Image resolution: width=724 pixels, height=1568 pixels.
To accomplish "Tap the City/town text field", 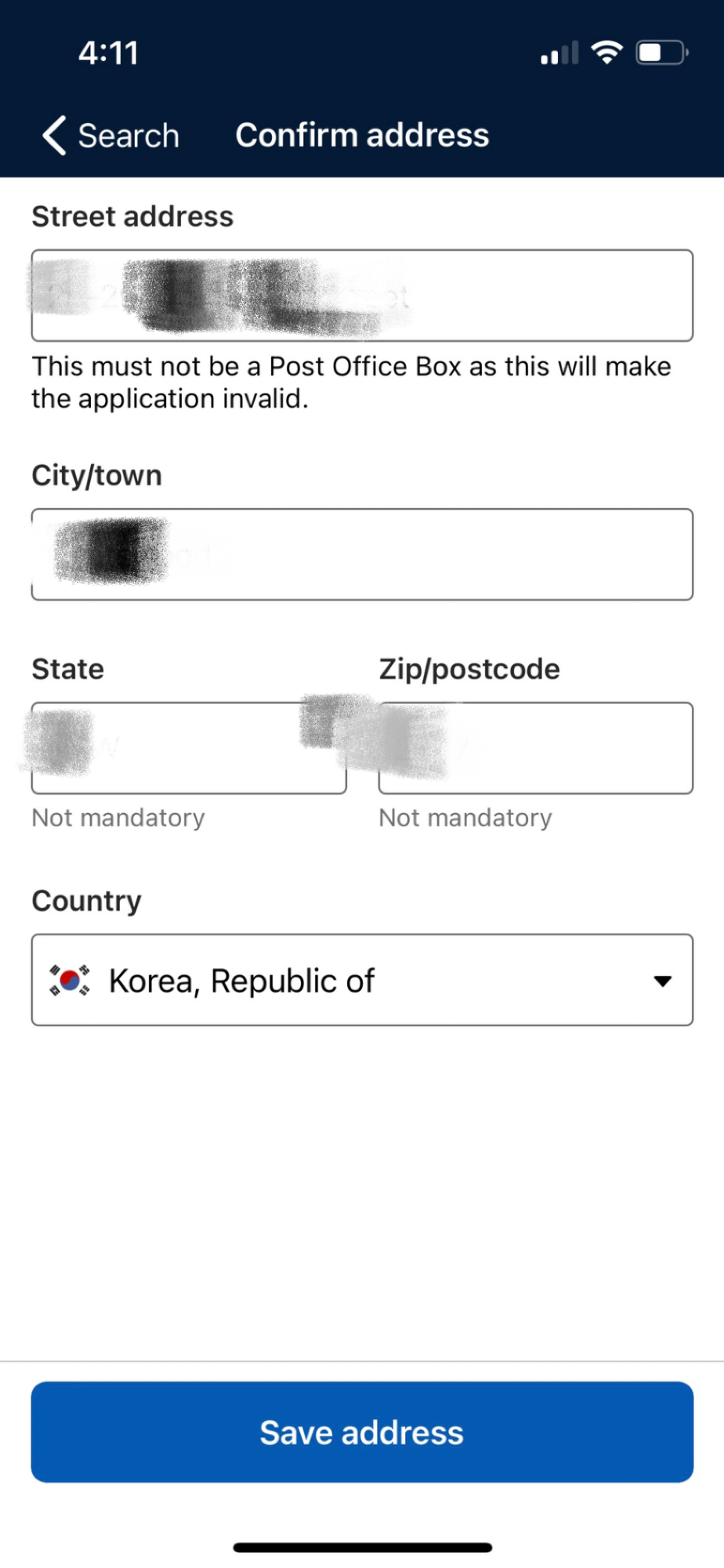I will point(362,554).
